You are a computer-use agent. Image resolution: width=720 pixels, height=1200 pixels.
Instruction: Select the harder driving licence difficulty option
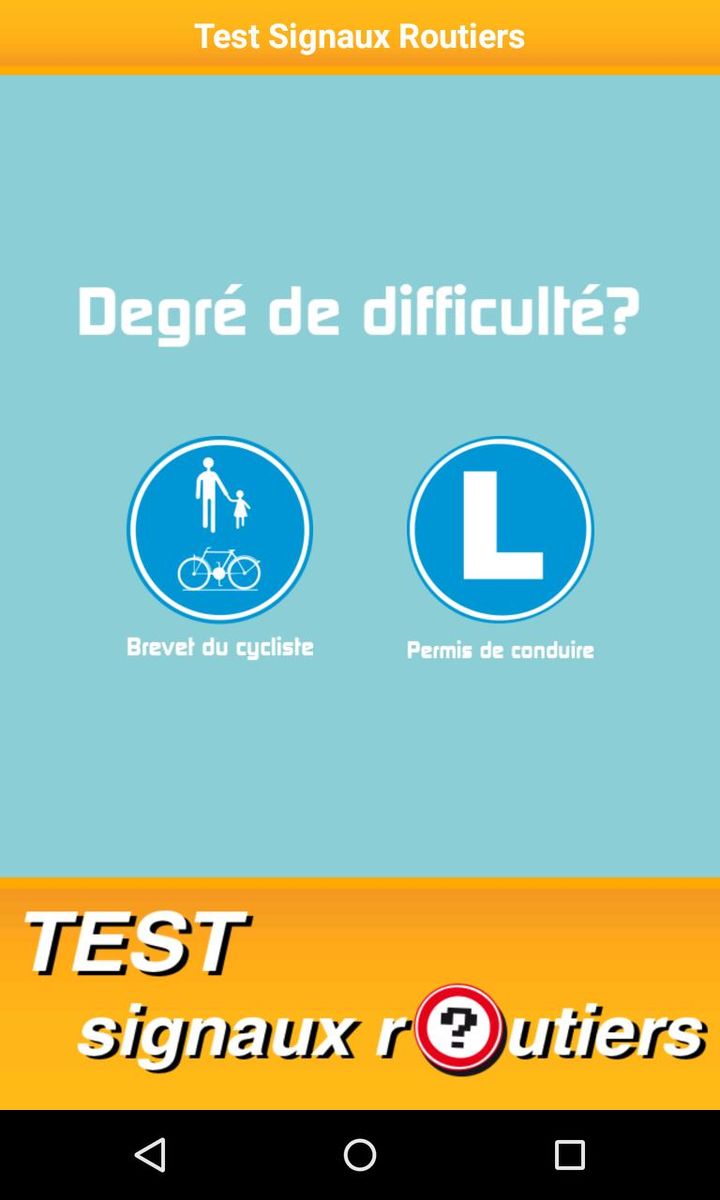pyautogui.click(x=500, y=529)
